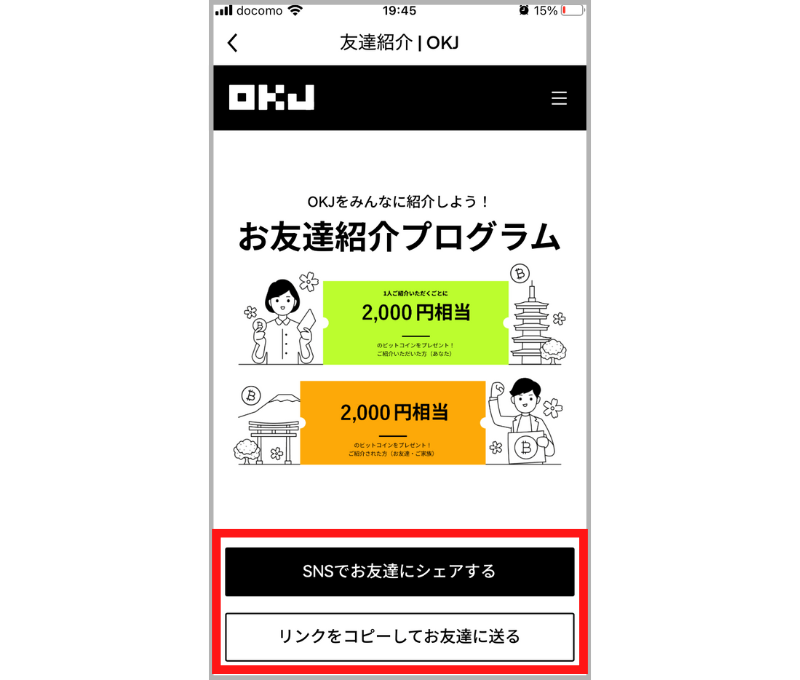
Task: Go back using the top-left arrow
Action: [x=233, y=43]
